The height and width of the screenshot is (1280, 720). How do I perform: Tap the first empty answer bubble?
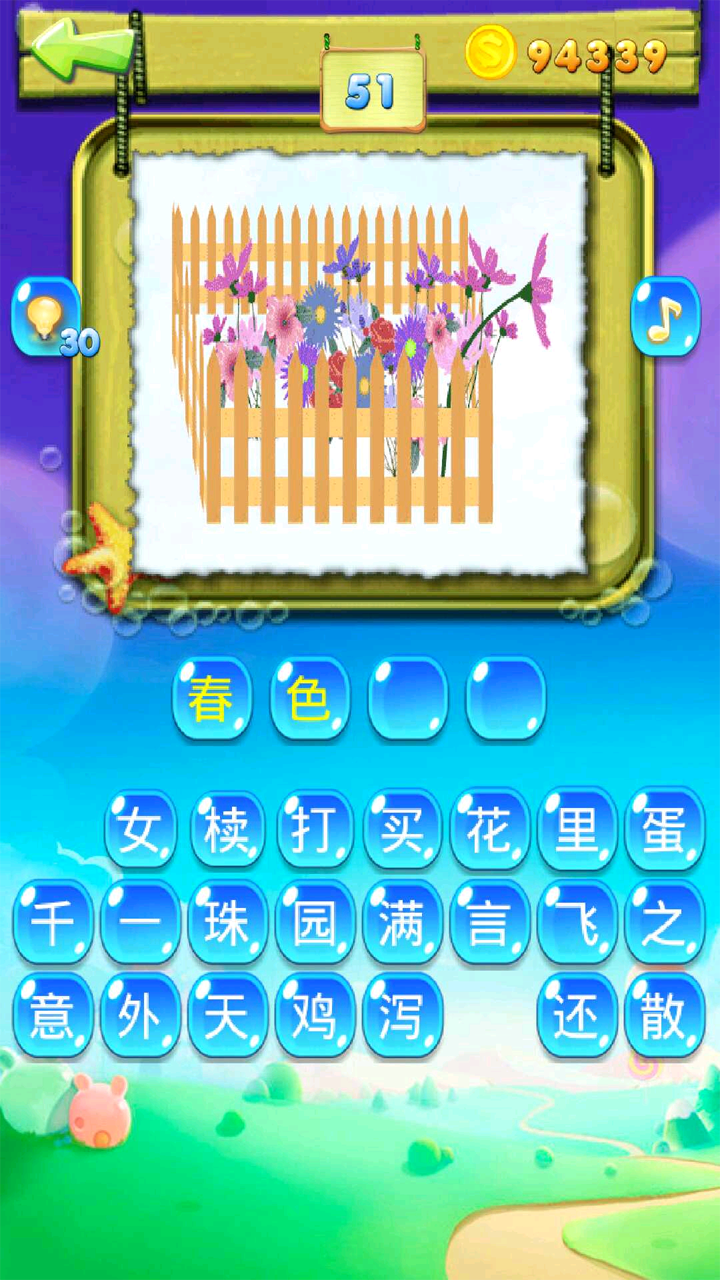click(407, 699)
